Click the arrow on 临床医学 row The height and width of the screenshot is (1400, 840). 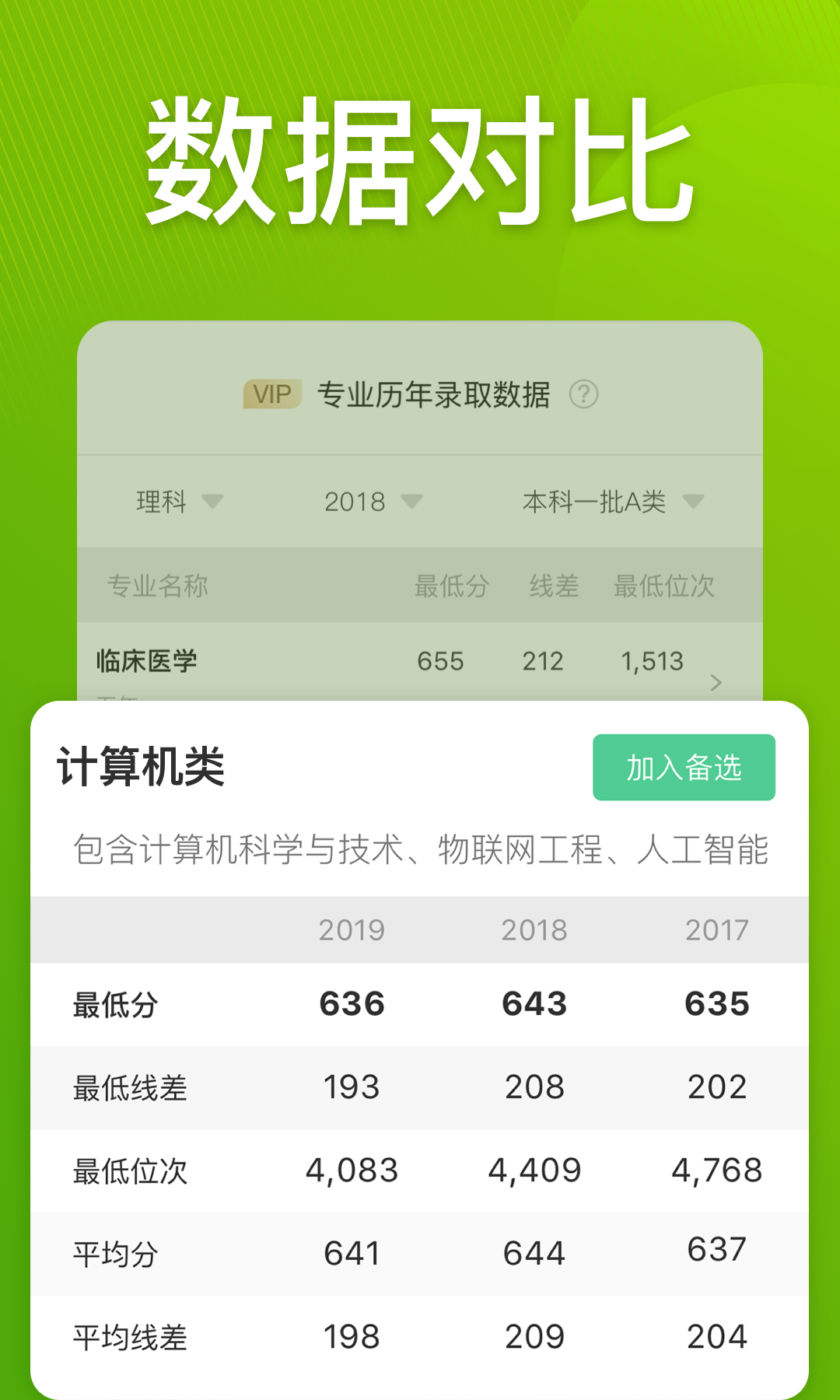715,684
